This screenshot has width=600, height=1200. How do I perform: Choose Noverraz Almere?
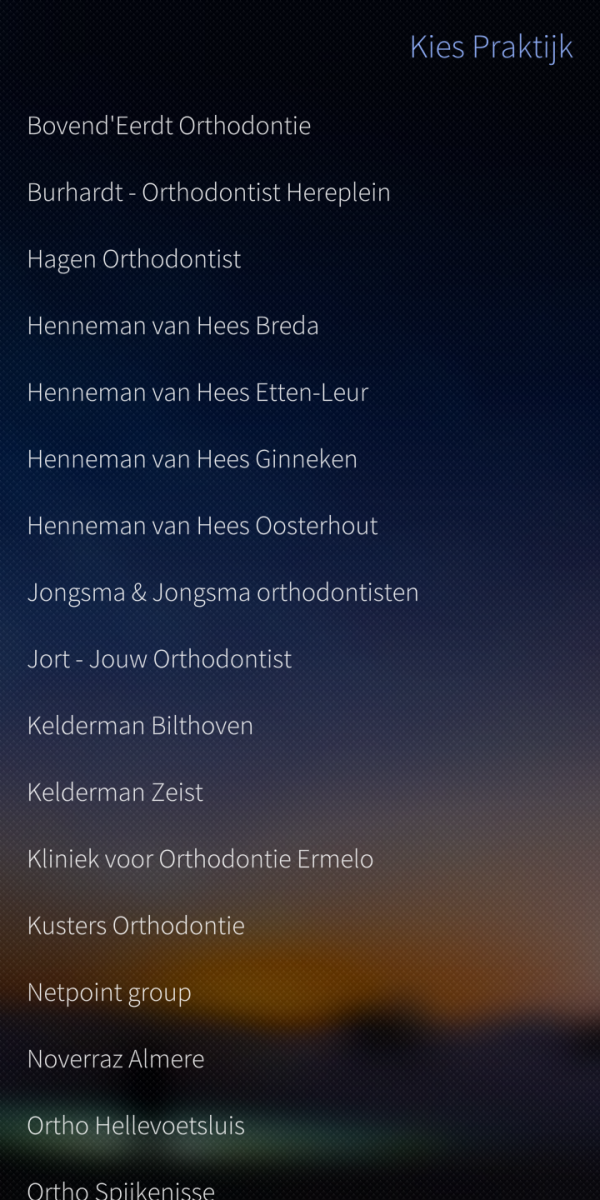(116, 1059)
